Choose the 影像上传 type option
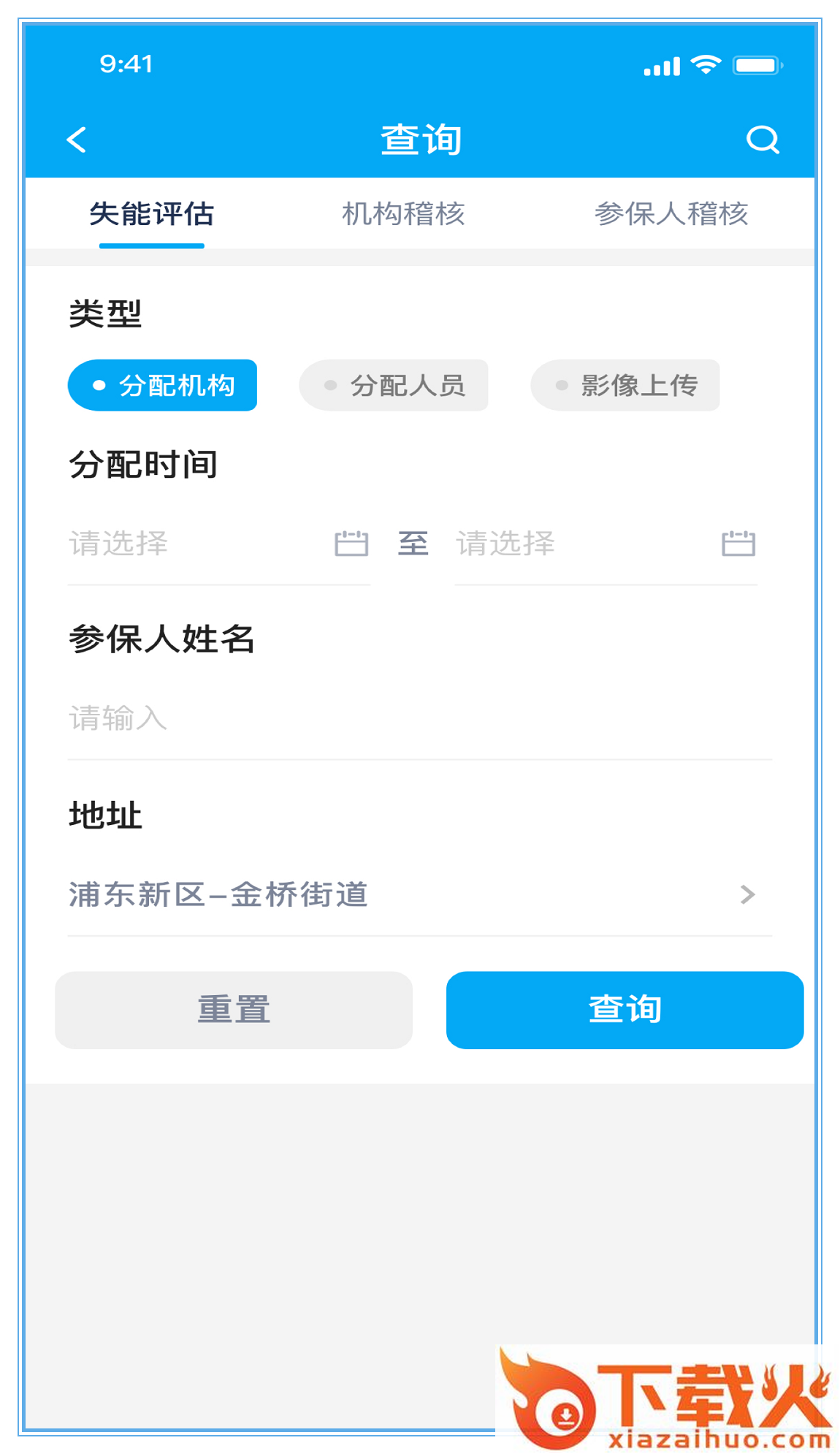840x1454 pixels. point(625,385)
